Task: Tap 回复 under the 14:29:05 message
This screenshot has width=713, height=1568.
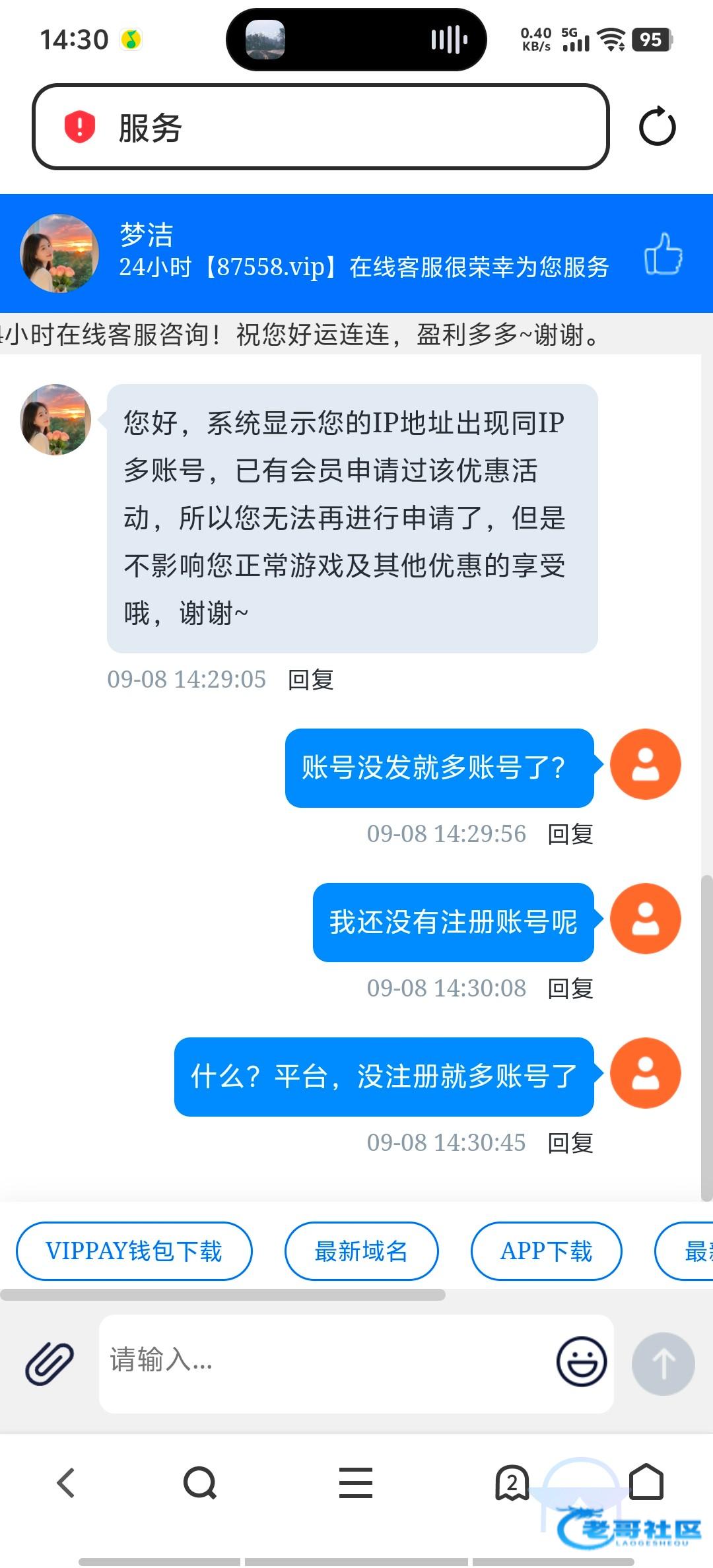Action: [x=311, y=679]
